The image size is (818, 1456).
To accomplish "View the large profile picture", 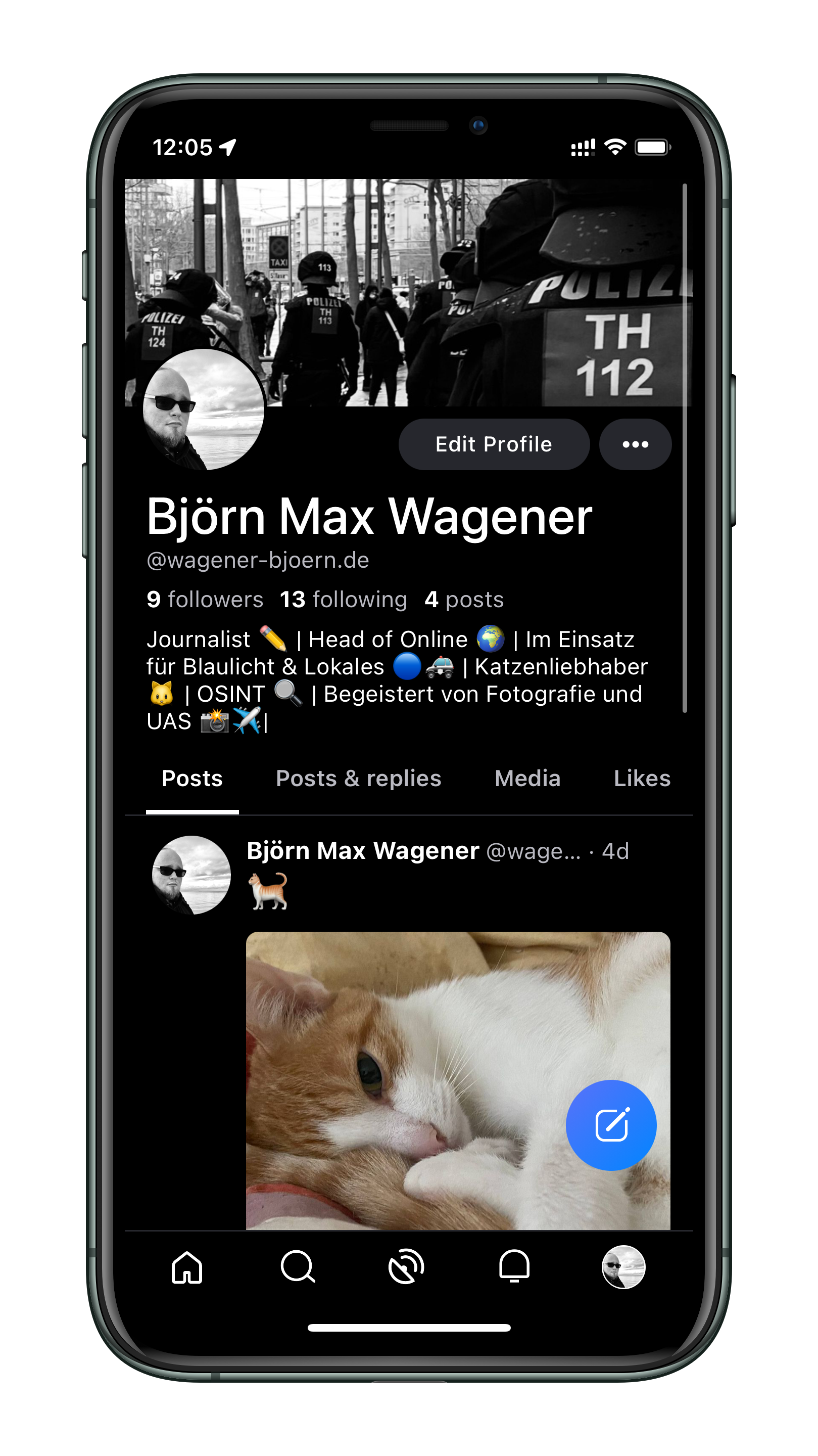I will pos(204,409).
